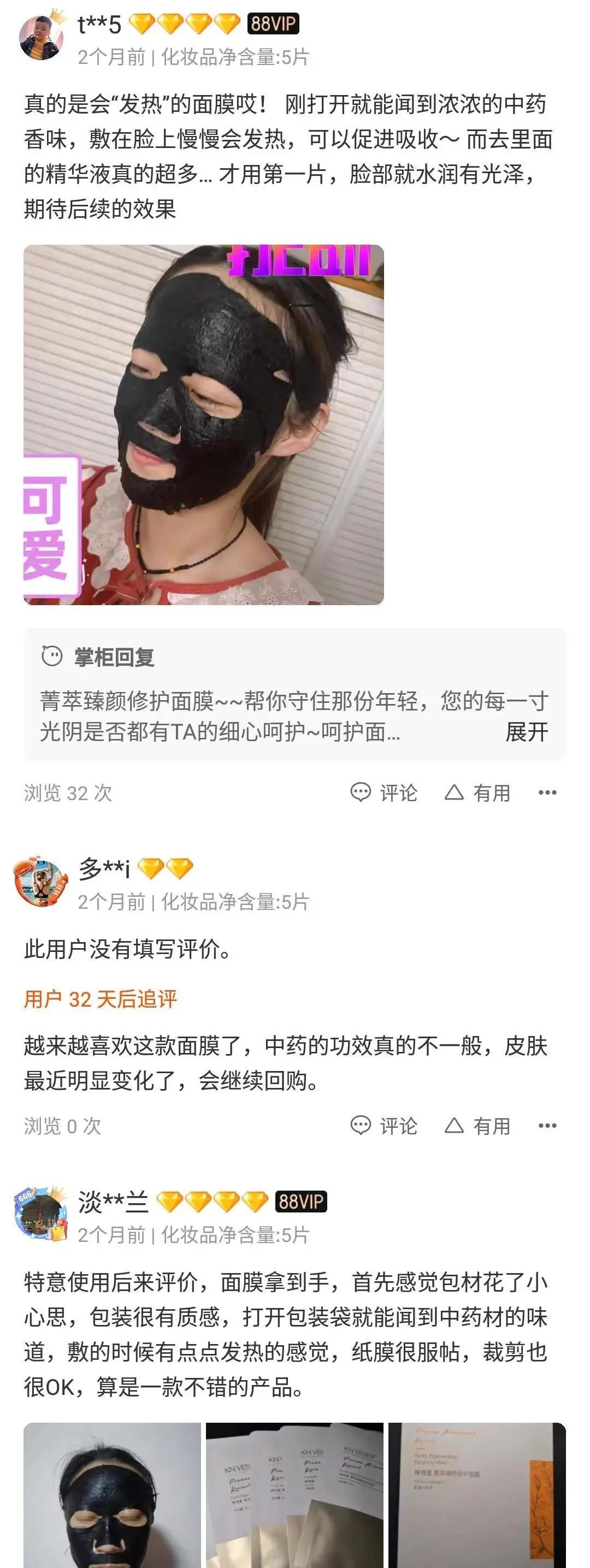
Task: Open 淡**兰's third photo of the packaging
Action: point(477,1494)
